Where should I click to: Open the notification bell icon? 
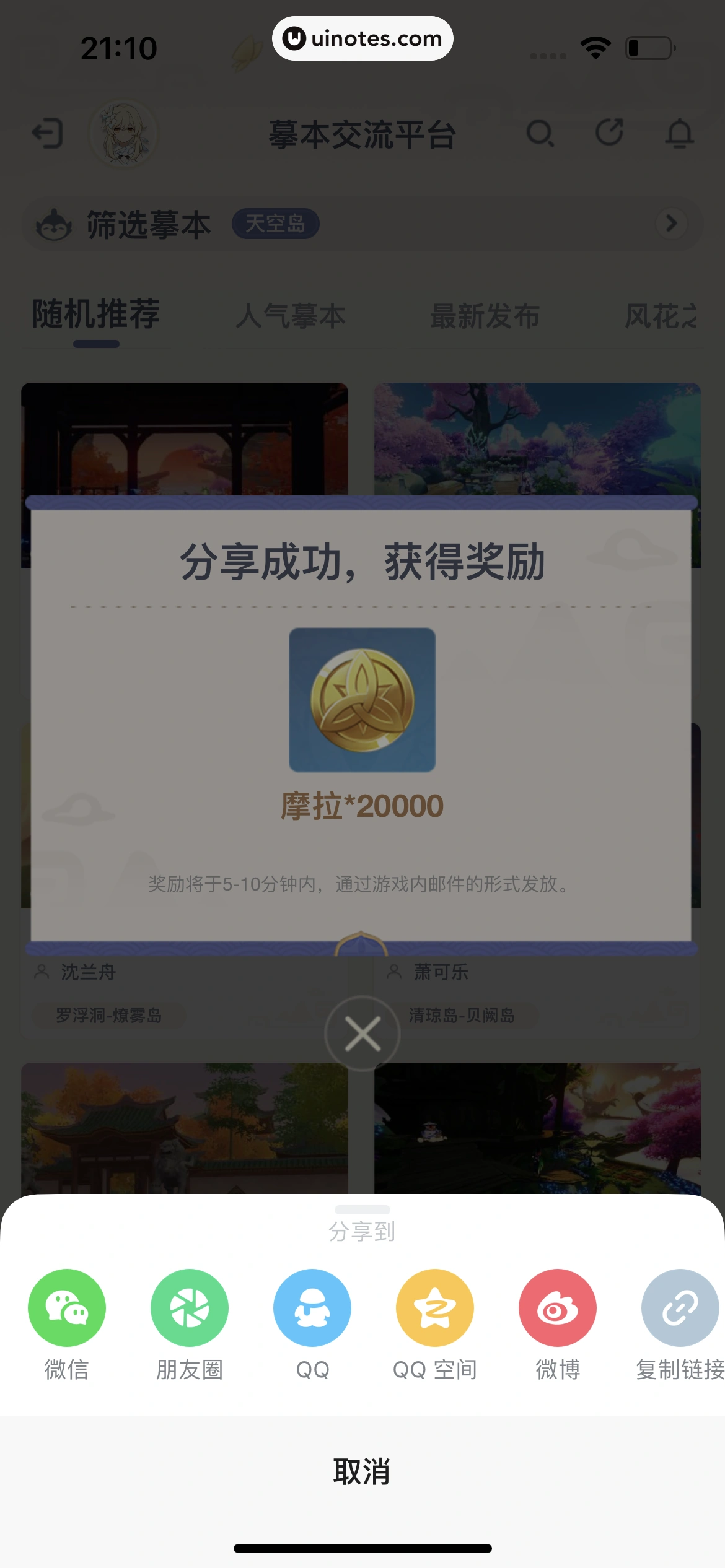click(680, 133)
